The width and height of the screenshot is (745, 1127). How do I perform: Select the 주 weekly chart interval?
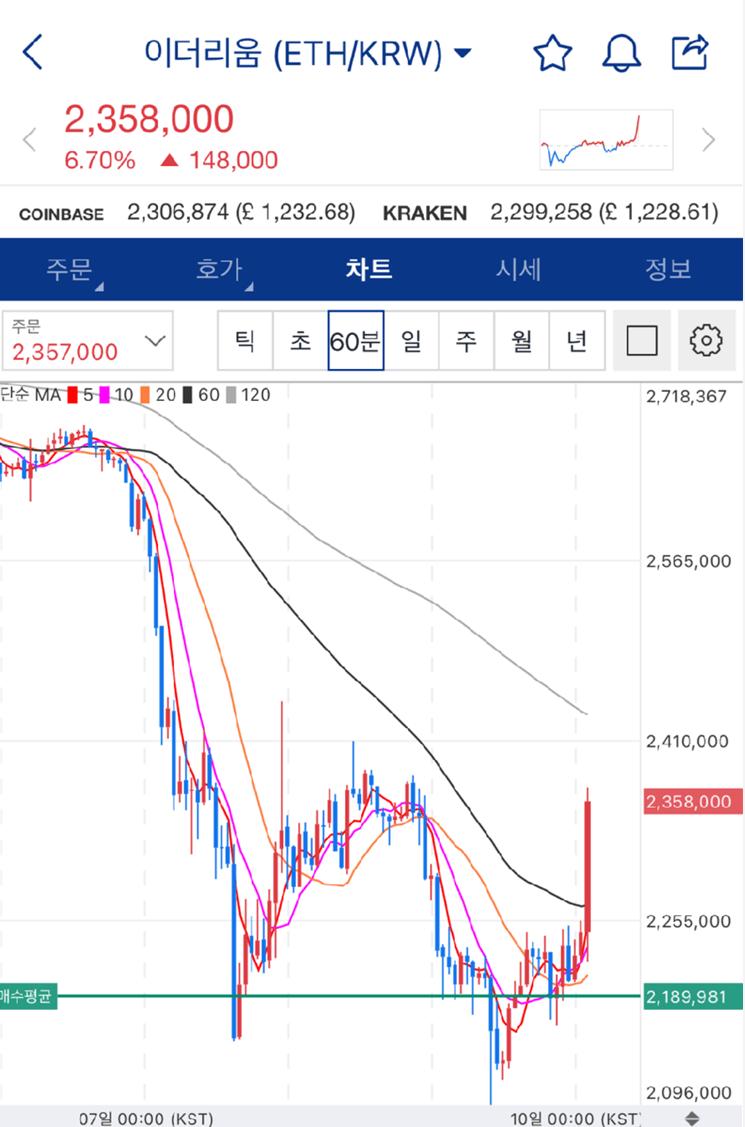(x=466, y=341)
